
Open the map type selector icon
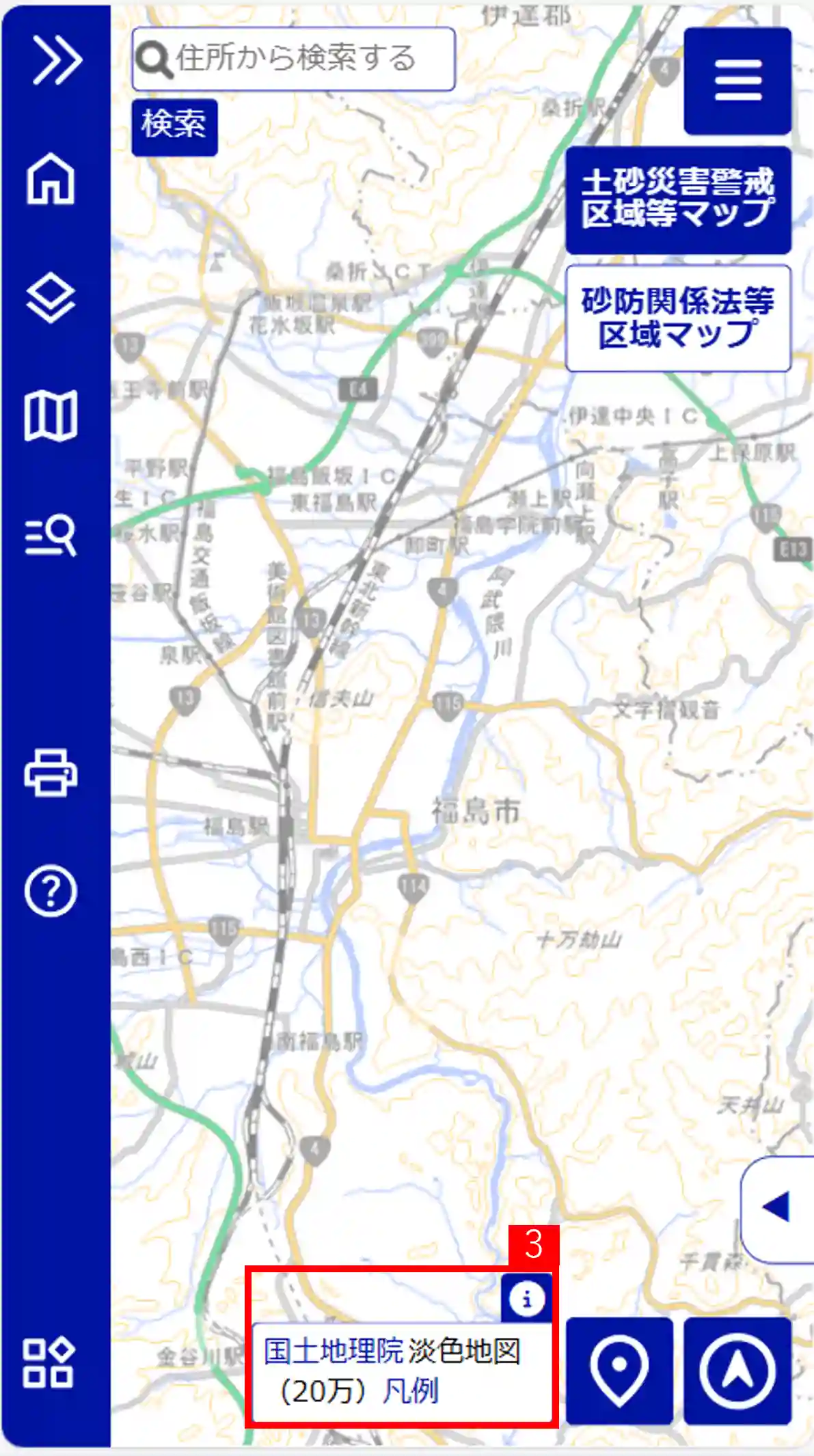(51, 415)
